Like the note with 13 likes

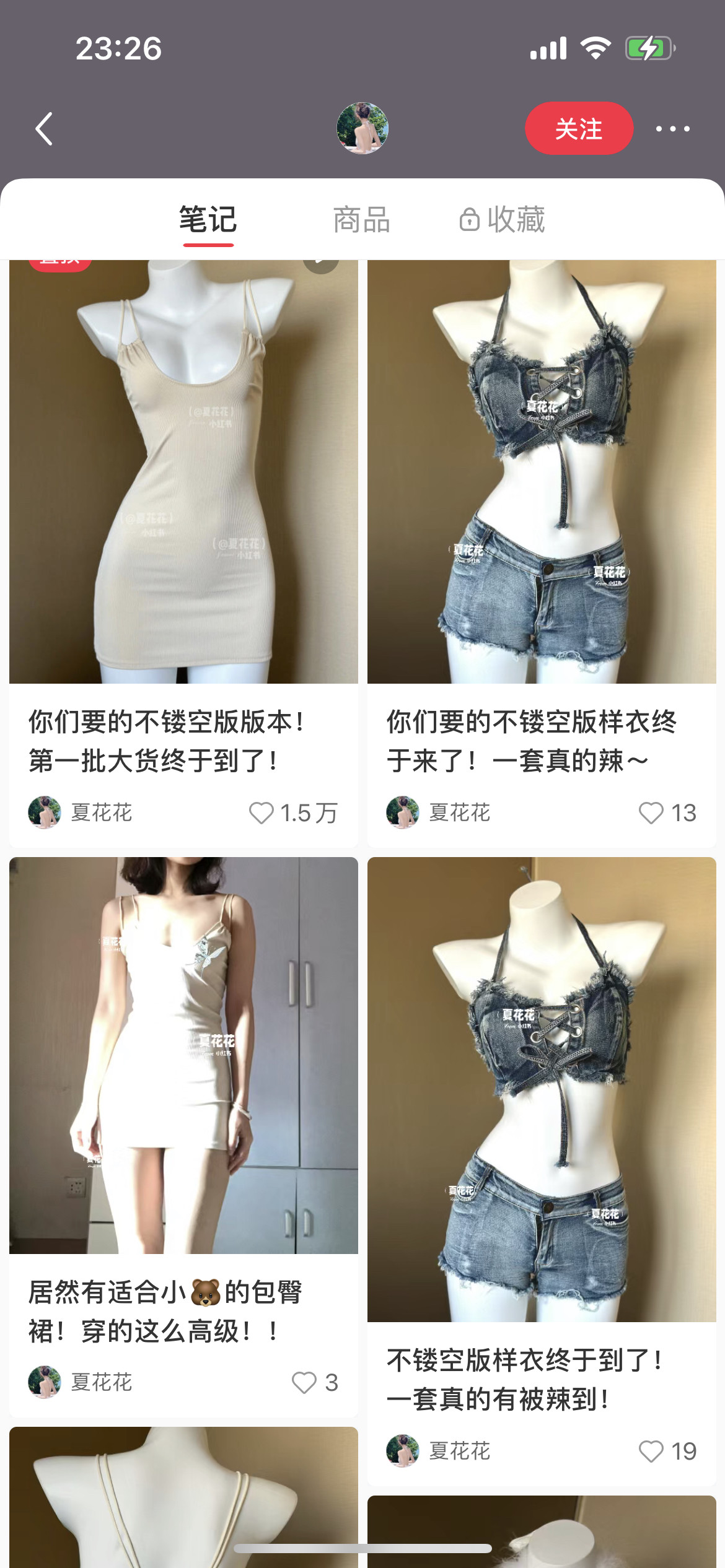point(651,813)
